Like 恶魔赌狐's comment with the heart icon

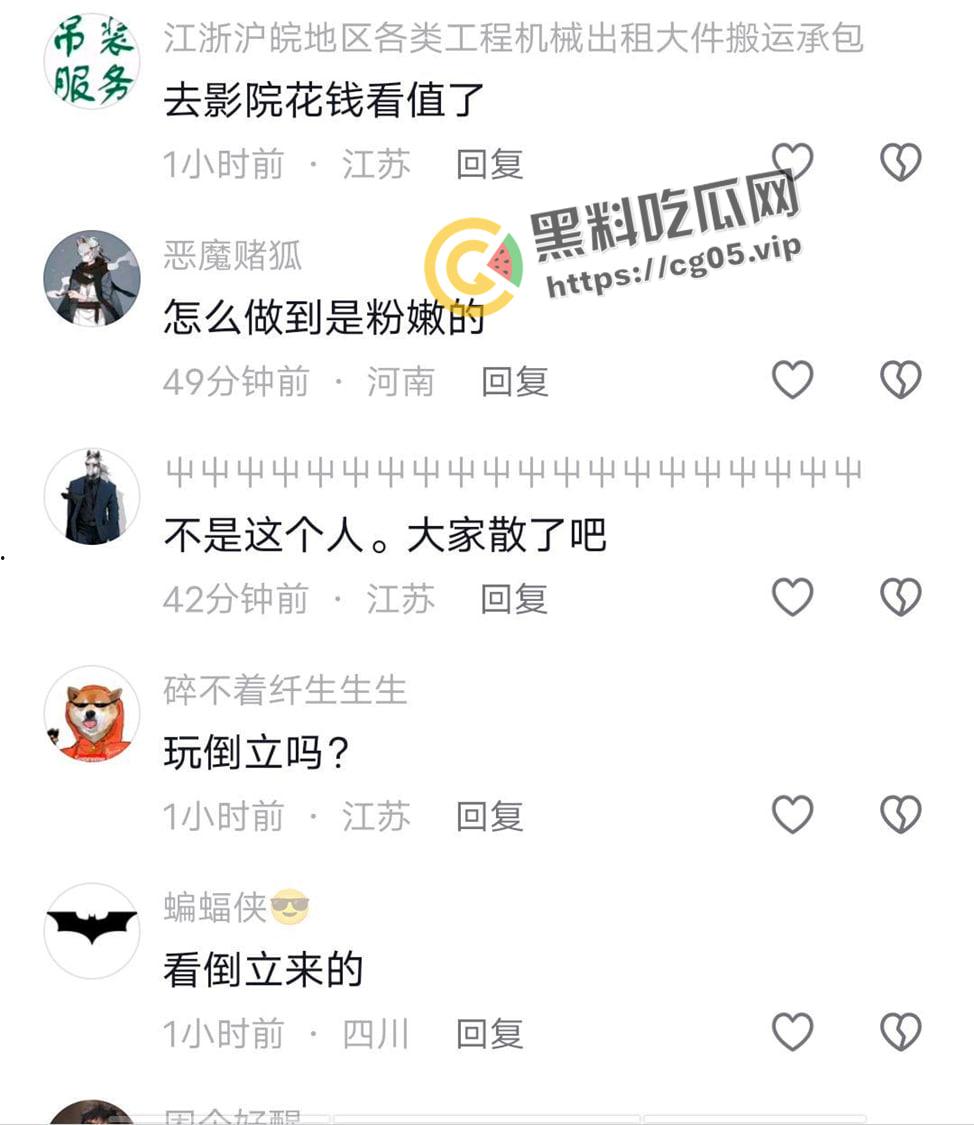792,379
